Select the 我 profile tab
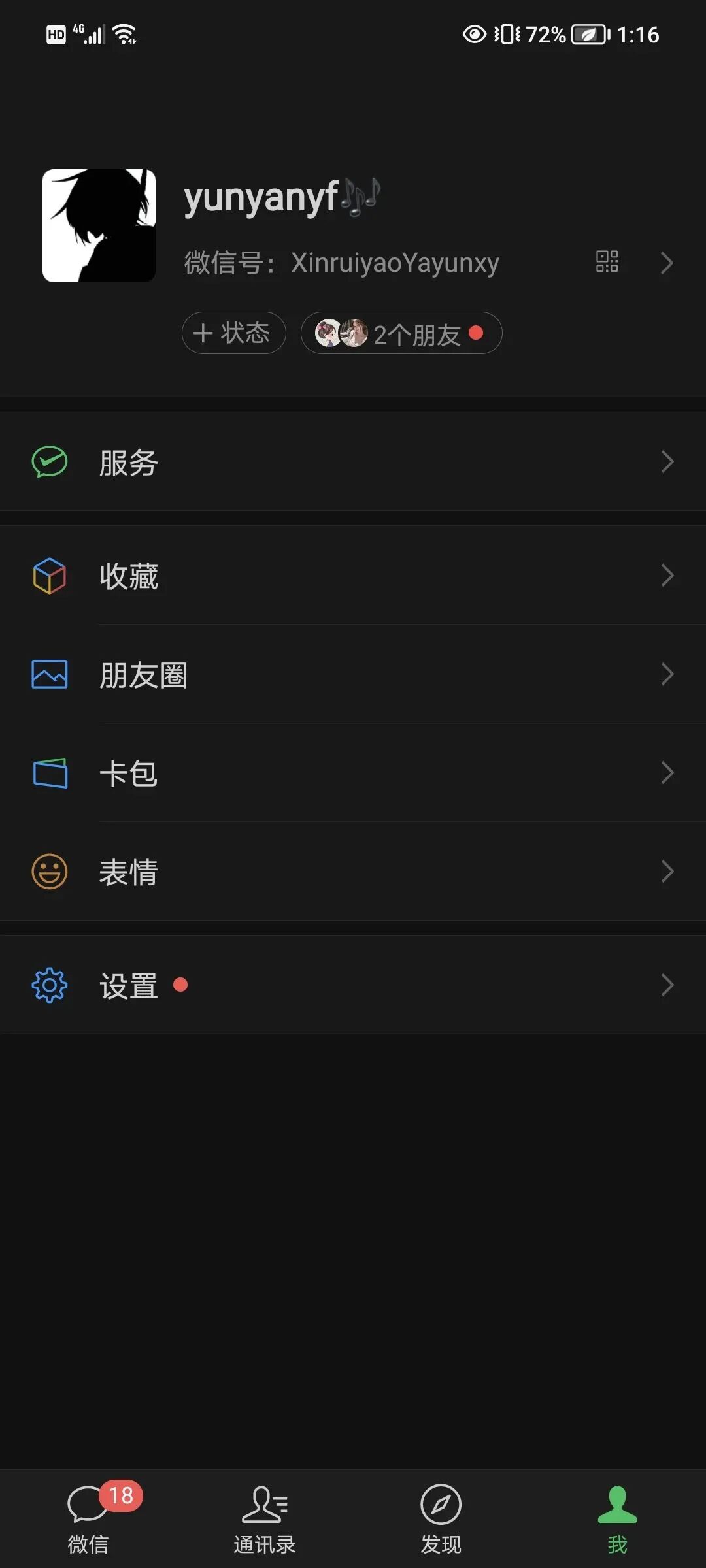 (x=617, y=1518)
